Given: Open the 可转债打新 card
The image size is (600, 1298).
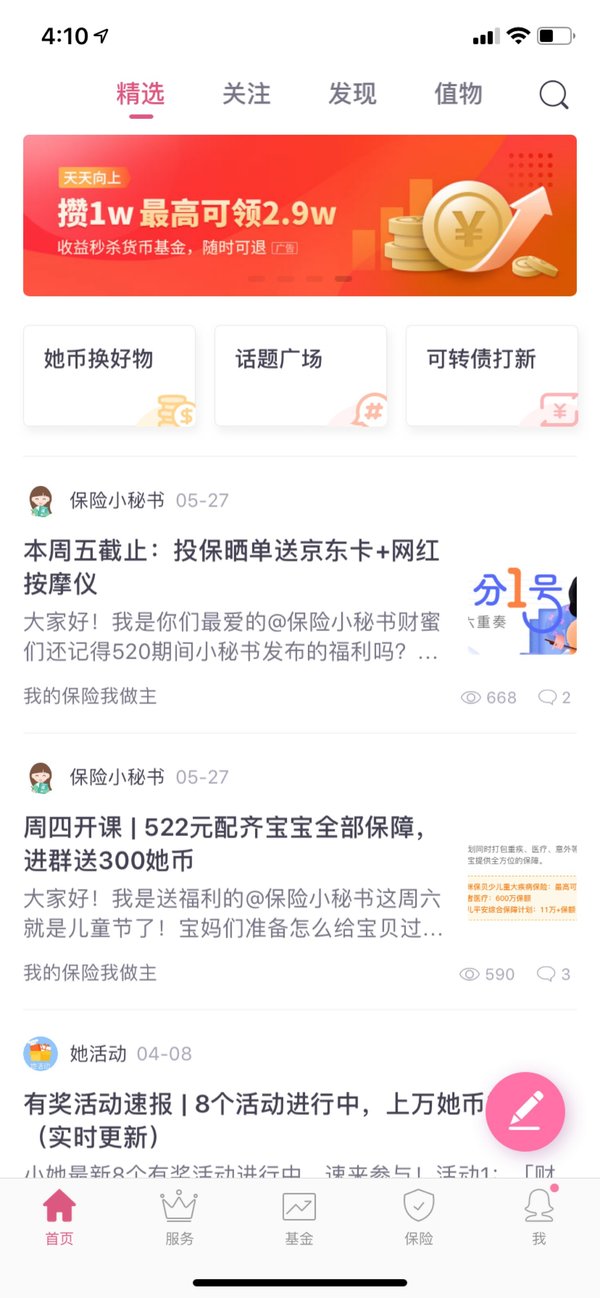Looking at the screenshot, I should click(x=491, y=376).
